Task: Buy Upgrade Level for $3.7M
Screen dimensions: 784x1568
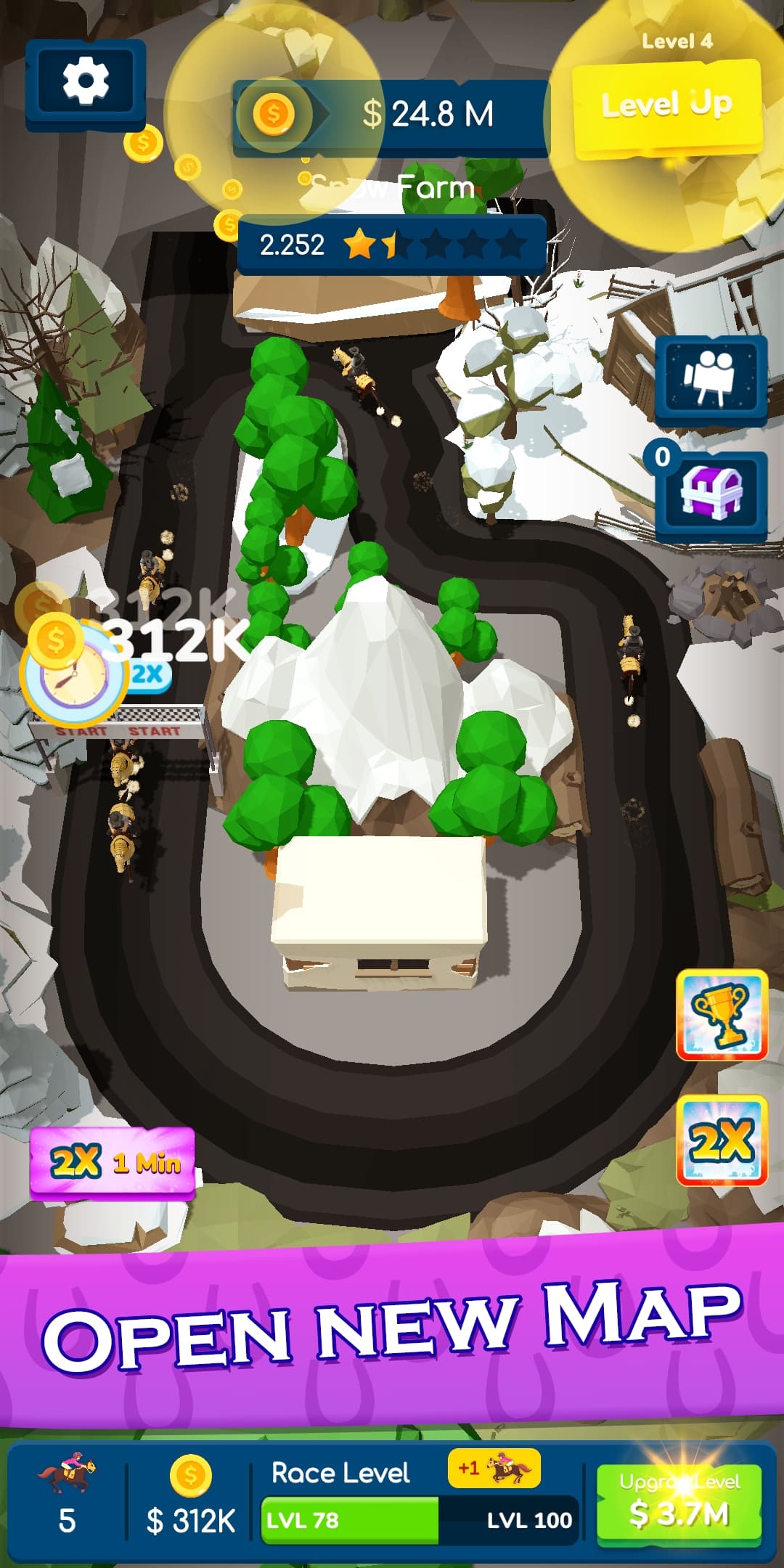Action: point(679,1503)
